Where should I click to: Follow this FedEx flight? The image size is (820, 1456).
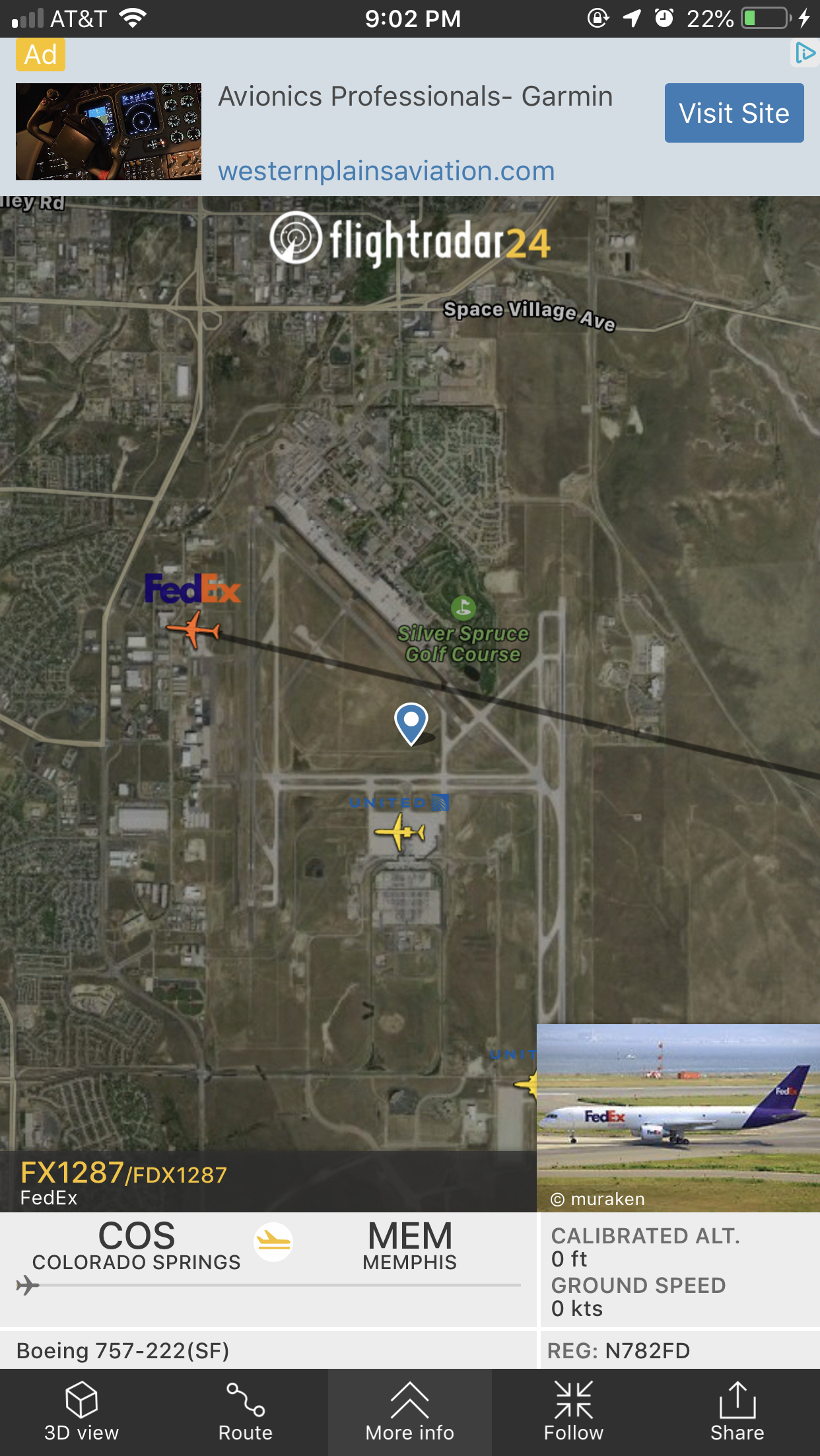click(x=573, y=1412)
